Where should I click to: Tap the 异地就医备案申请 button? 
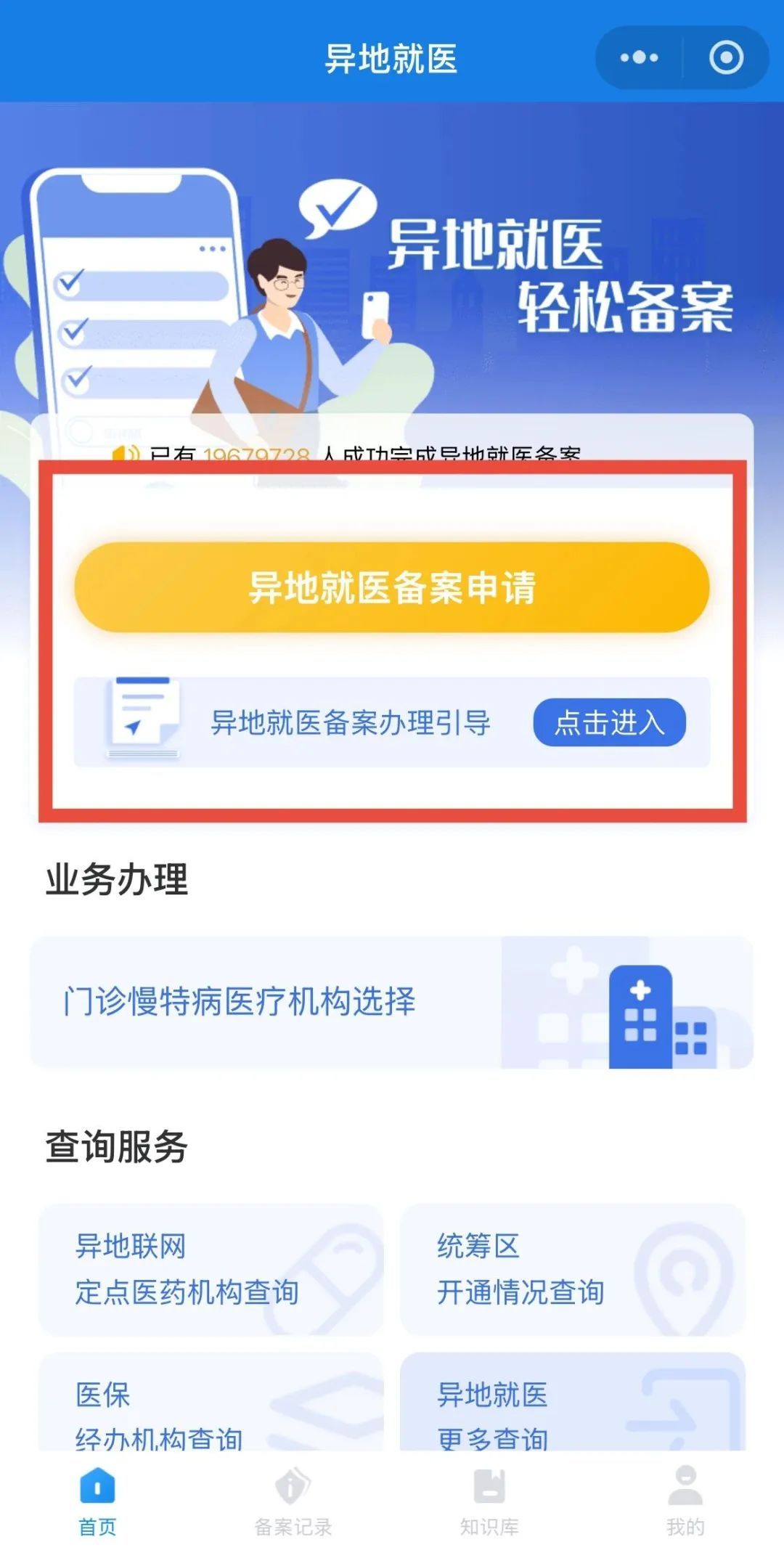391,587
